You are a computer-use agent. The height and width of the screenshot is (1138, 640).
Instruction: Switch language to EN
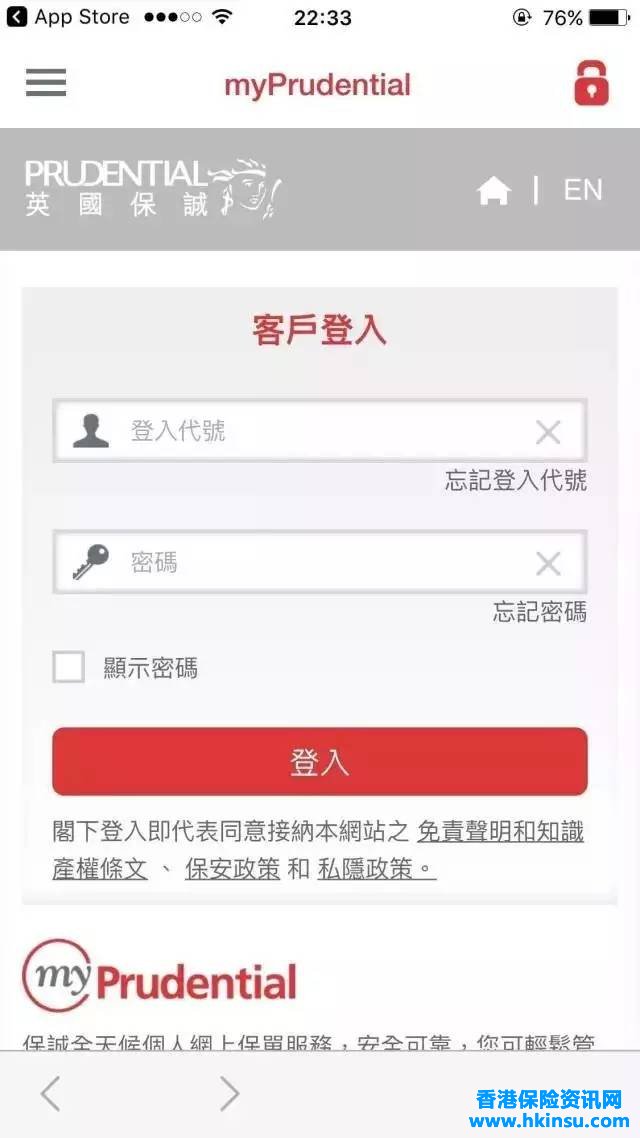(583, 190)
